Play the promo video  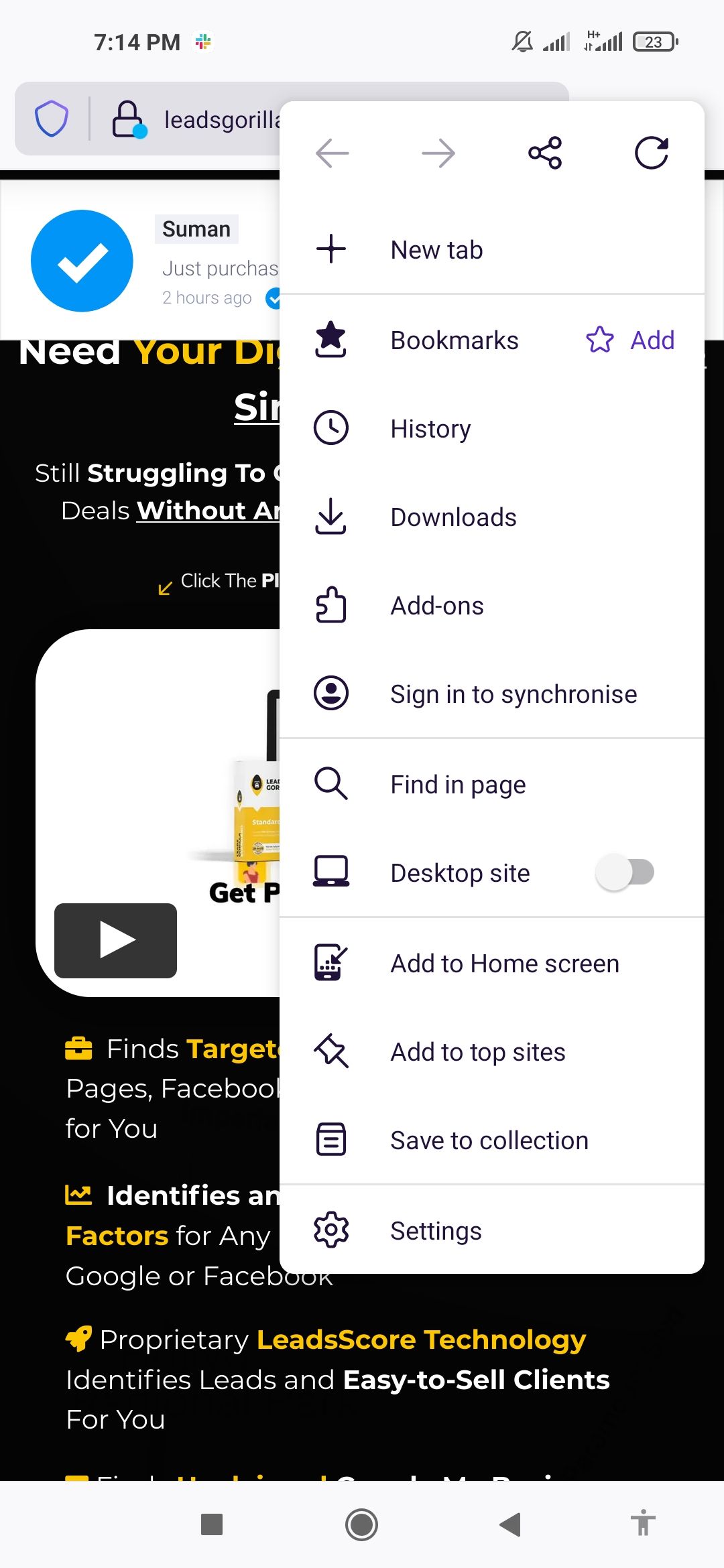click(x=115, y=940)
